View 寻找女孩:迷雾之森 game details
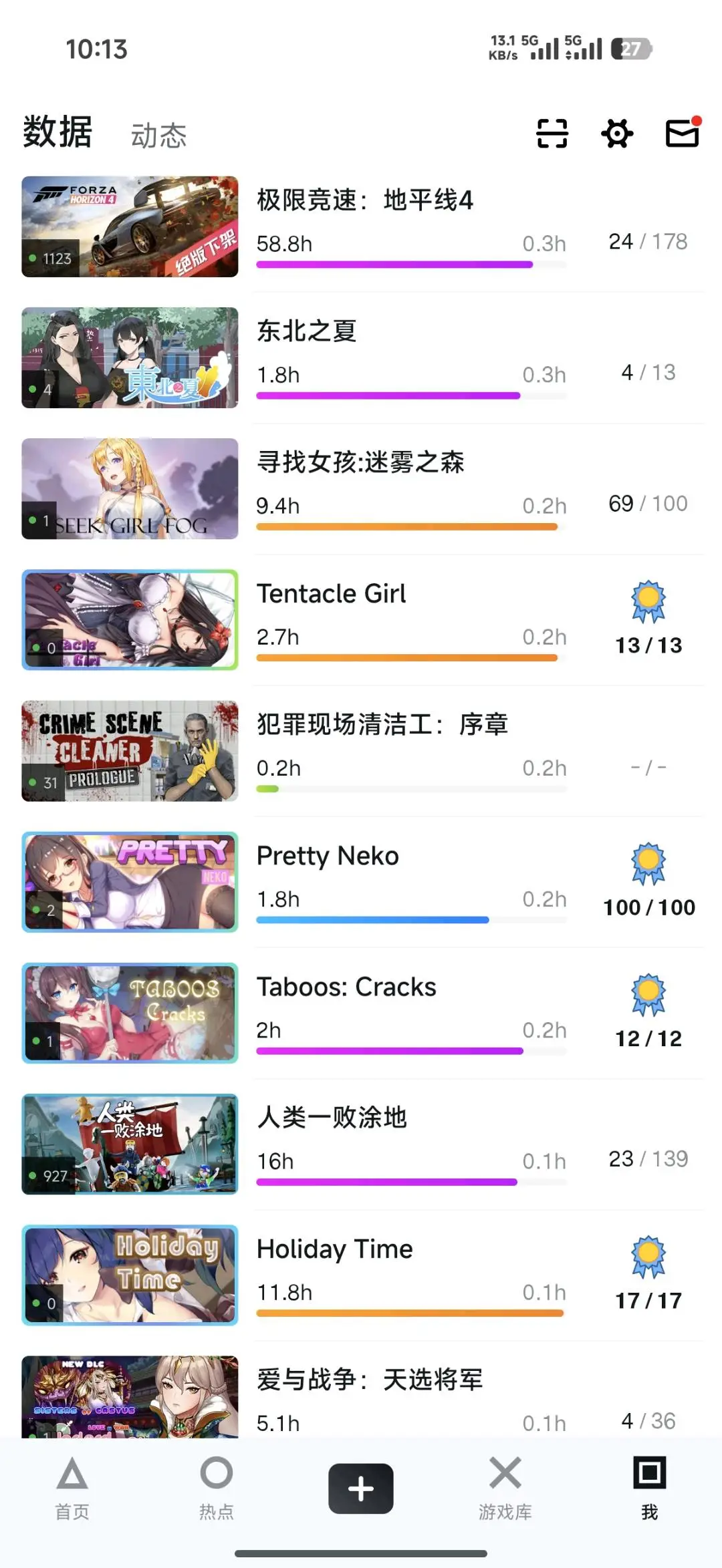The height and width of the screenshot is (1568, 722). [x=361, y=462]
